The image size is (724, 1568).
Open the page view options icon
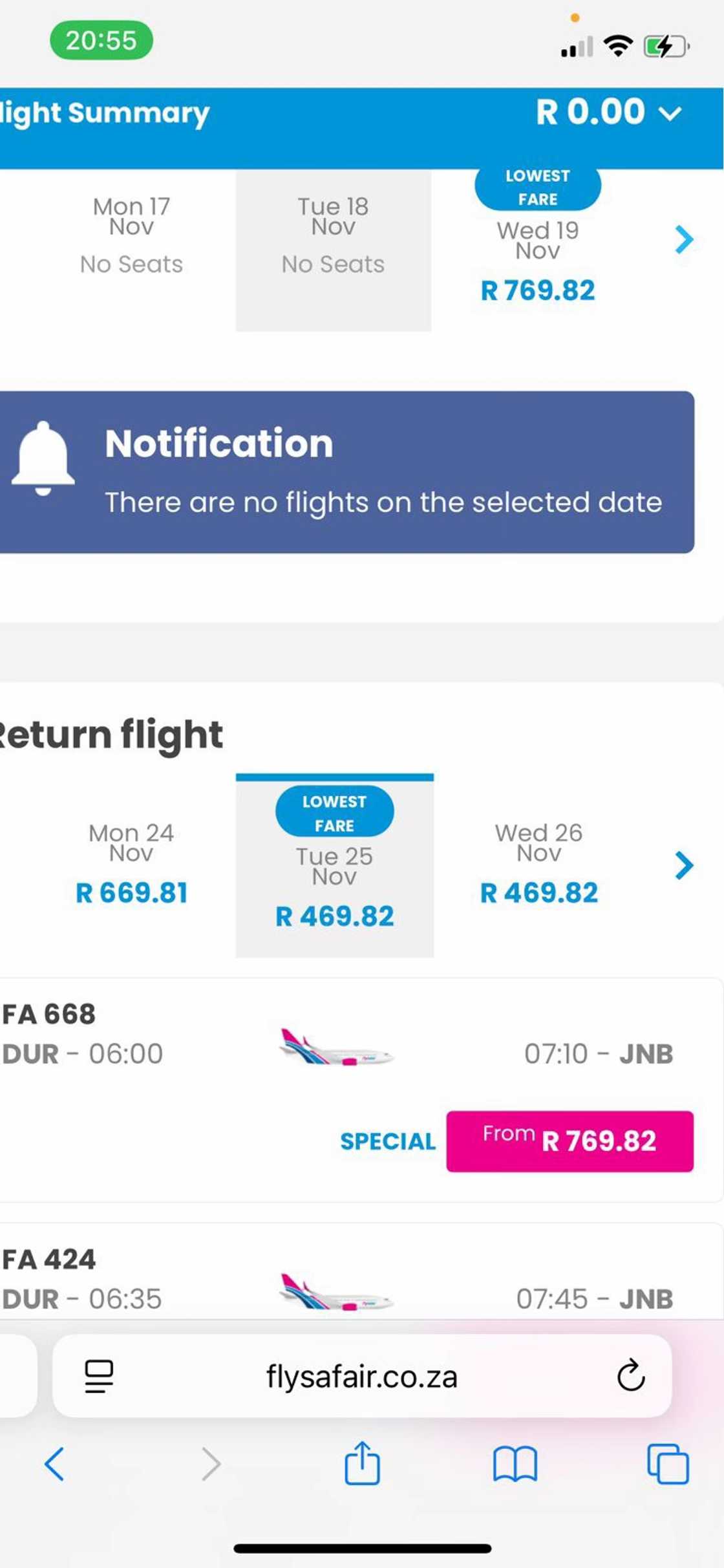(96, 1377)
